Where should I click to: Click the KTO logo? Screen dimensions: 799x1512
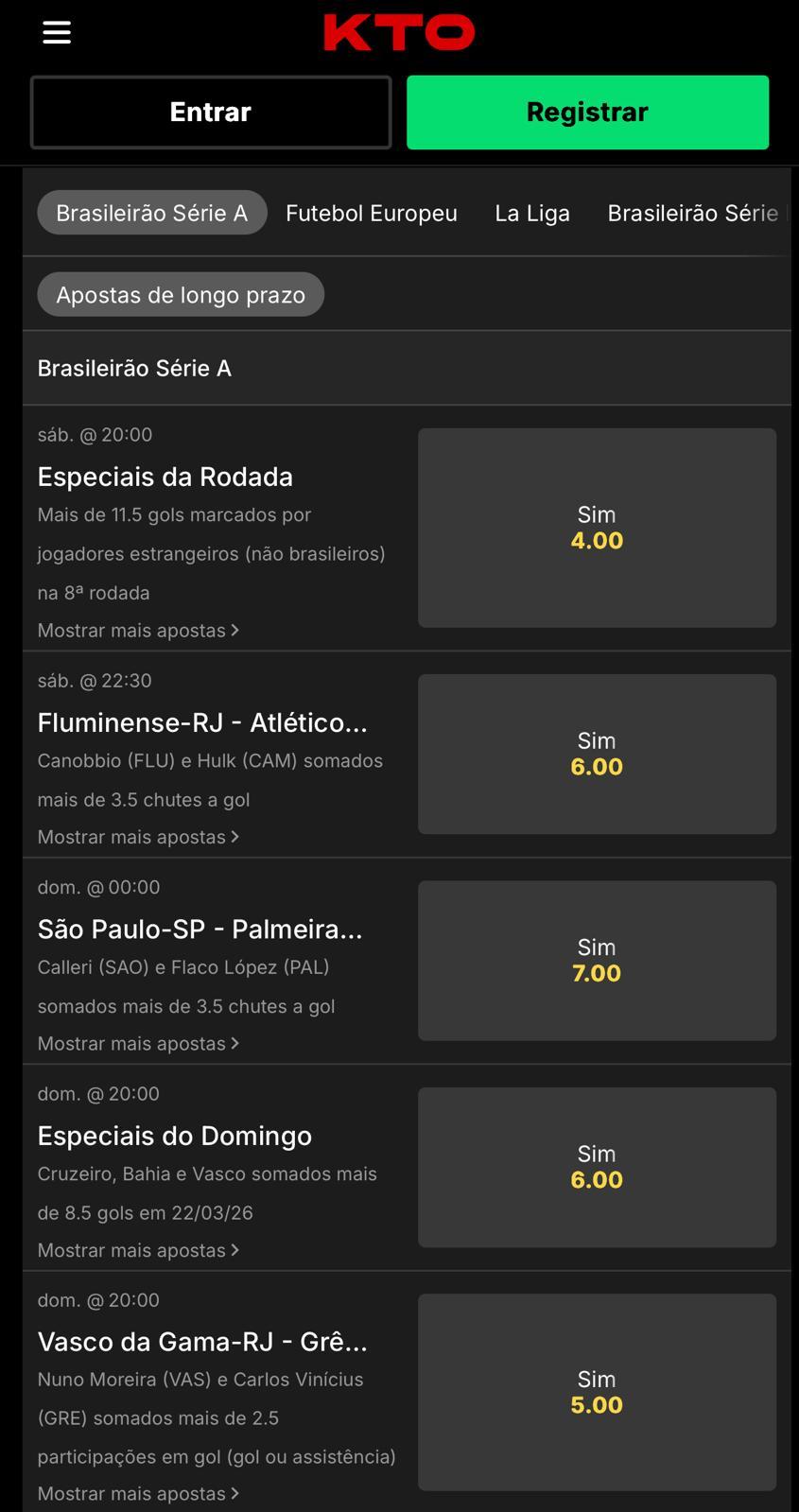point(399,32)
